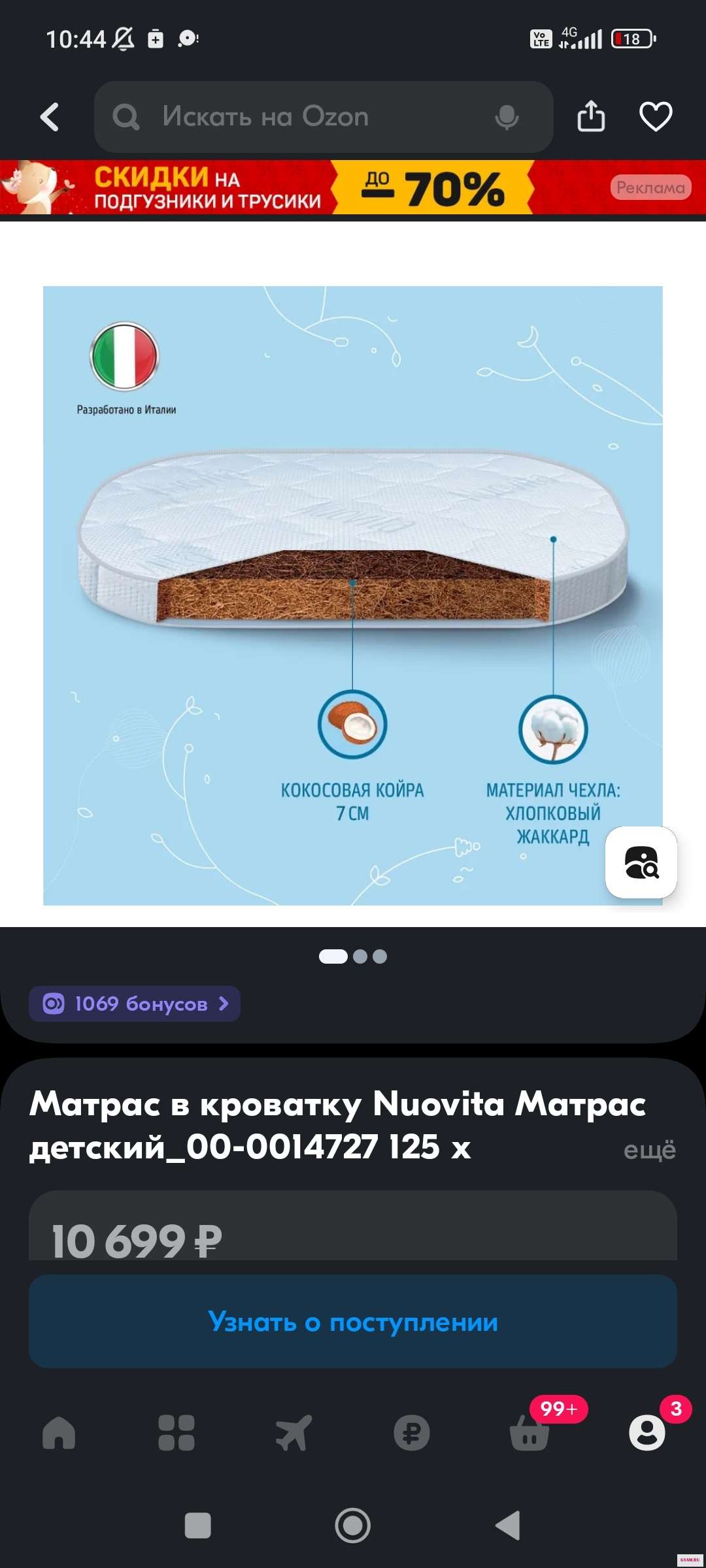This screenshot has width=706, height=1568.
Task: Find similar items by image
Action: coord(641,862)
